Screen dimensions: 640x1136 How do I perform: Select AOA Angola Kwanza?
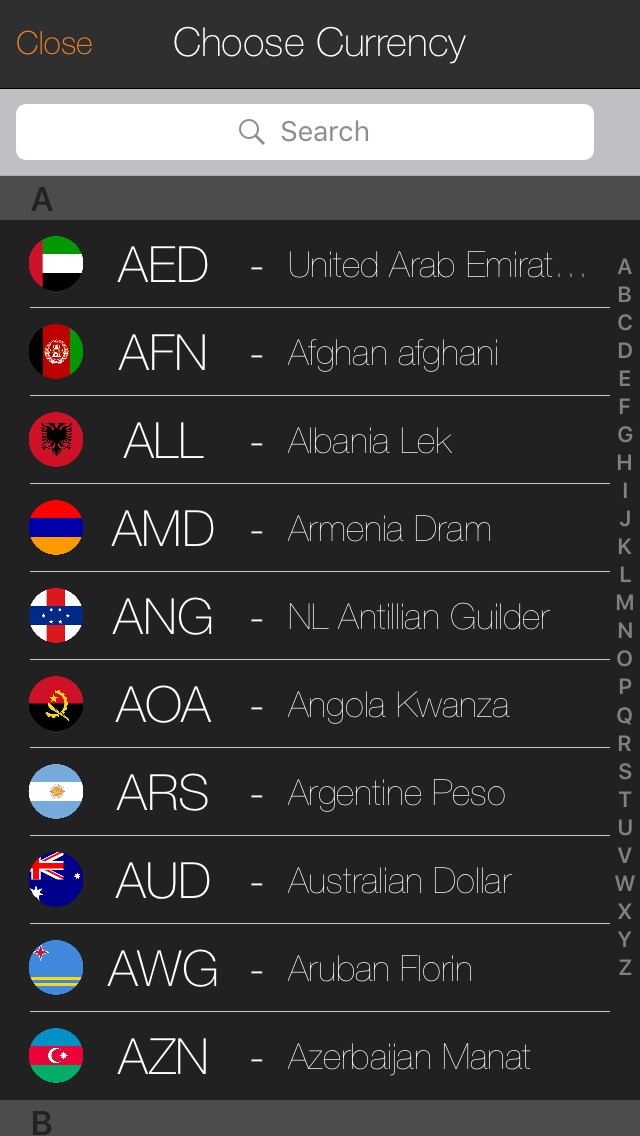click(310, 705)
